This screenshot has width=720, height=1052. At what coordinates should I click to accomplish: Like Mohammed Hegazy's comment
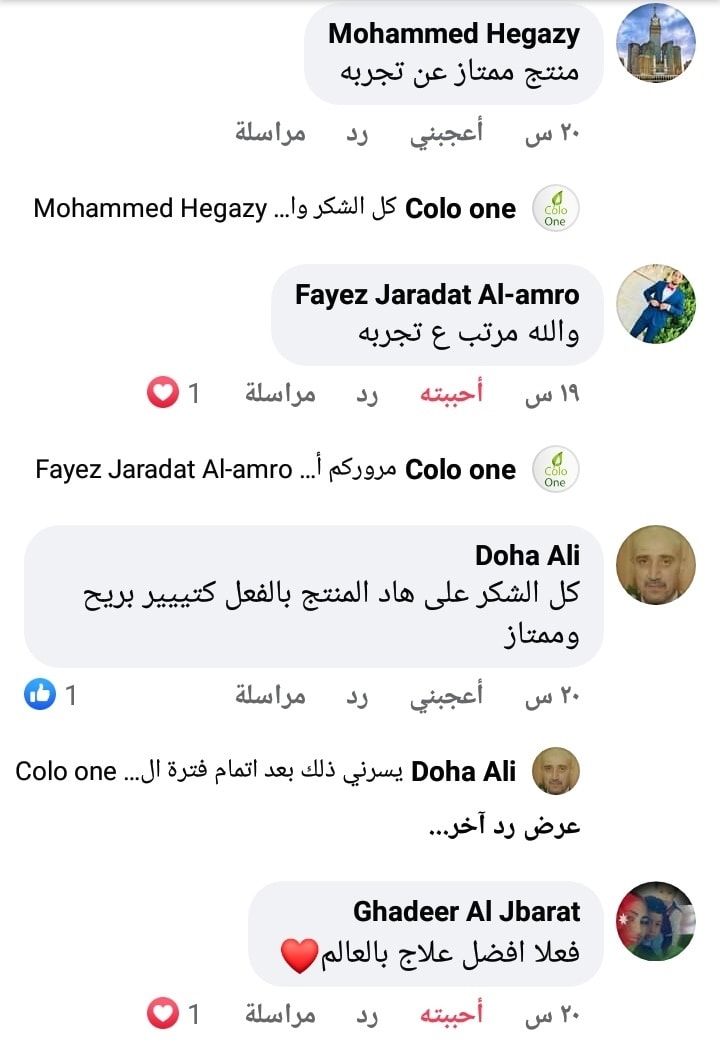(446, 134)
